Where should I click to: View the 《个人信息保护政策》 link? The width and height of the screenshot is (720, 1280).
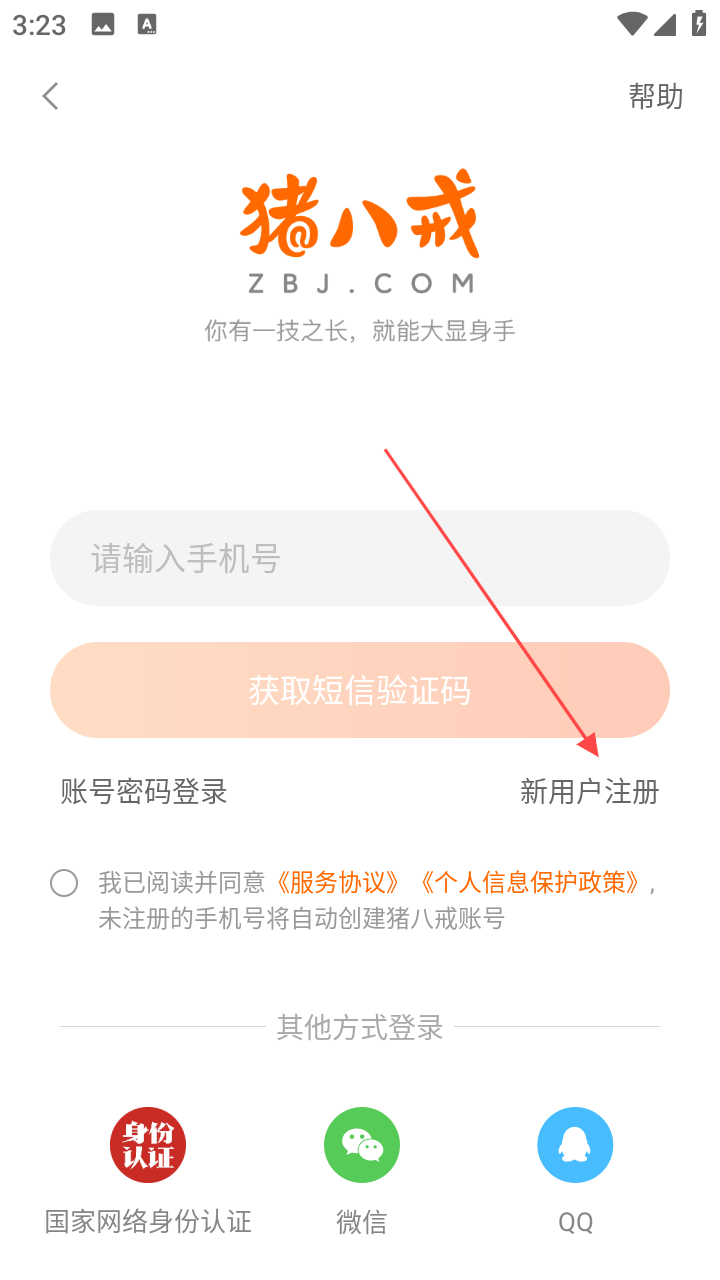click(x=527, y=882)
